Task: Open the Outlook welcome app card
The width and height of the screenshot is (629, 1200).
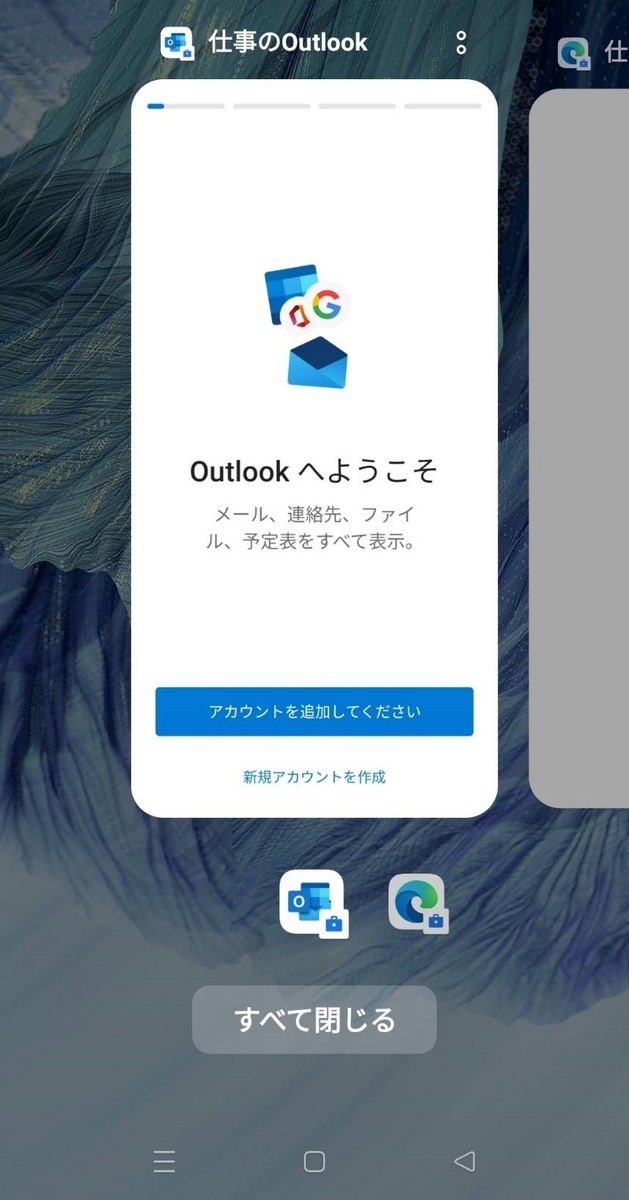Action: coord(314,448)
